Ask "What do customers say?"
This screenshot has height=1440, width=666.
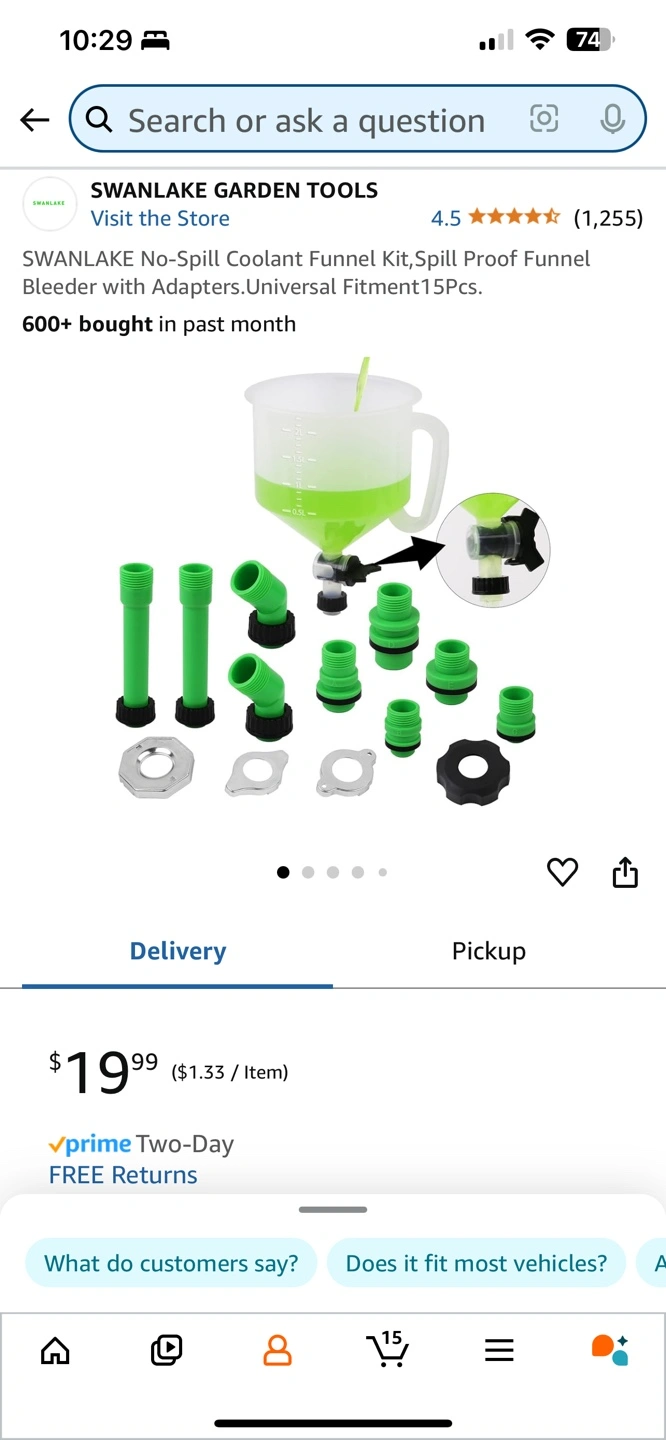pyautogui.click(x=171, y=1263)
